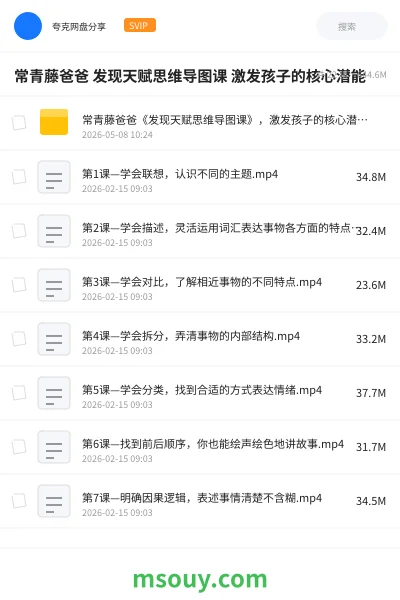400x600 pixels.
Task: Open 第1课 学会联想 video file
Action: tap(200, 177)
